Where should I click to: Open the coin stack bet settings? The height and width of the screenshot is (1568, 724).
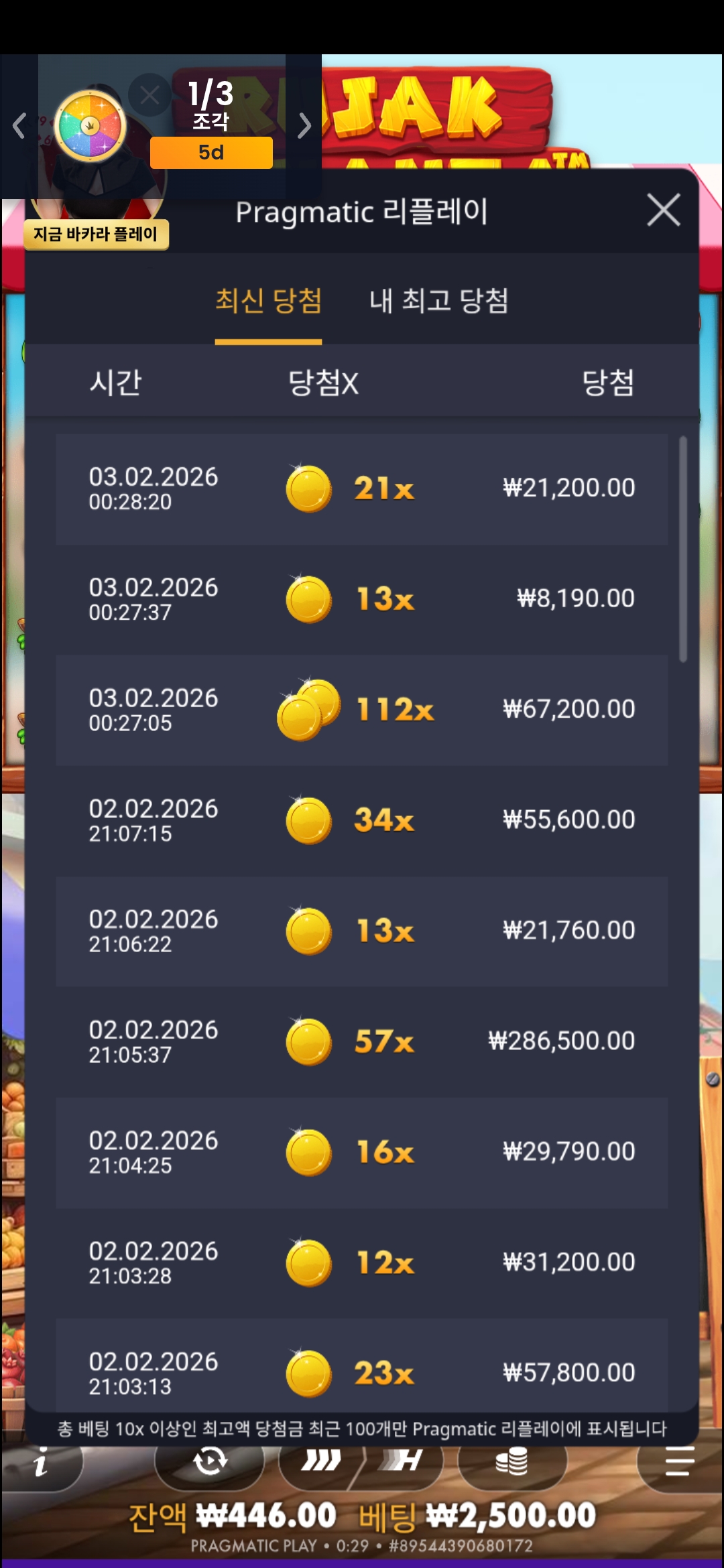(511, 1461)
